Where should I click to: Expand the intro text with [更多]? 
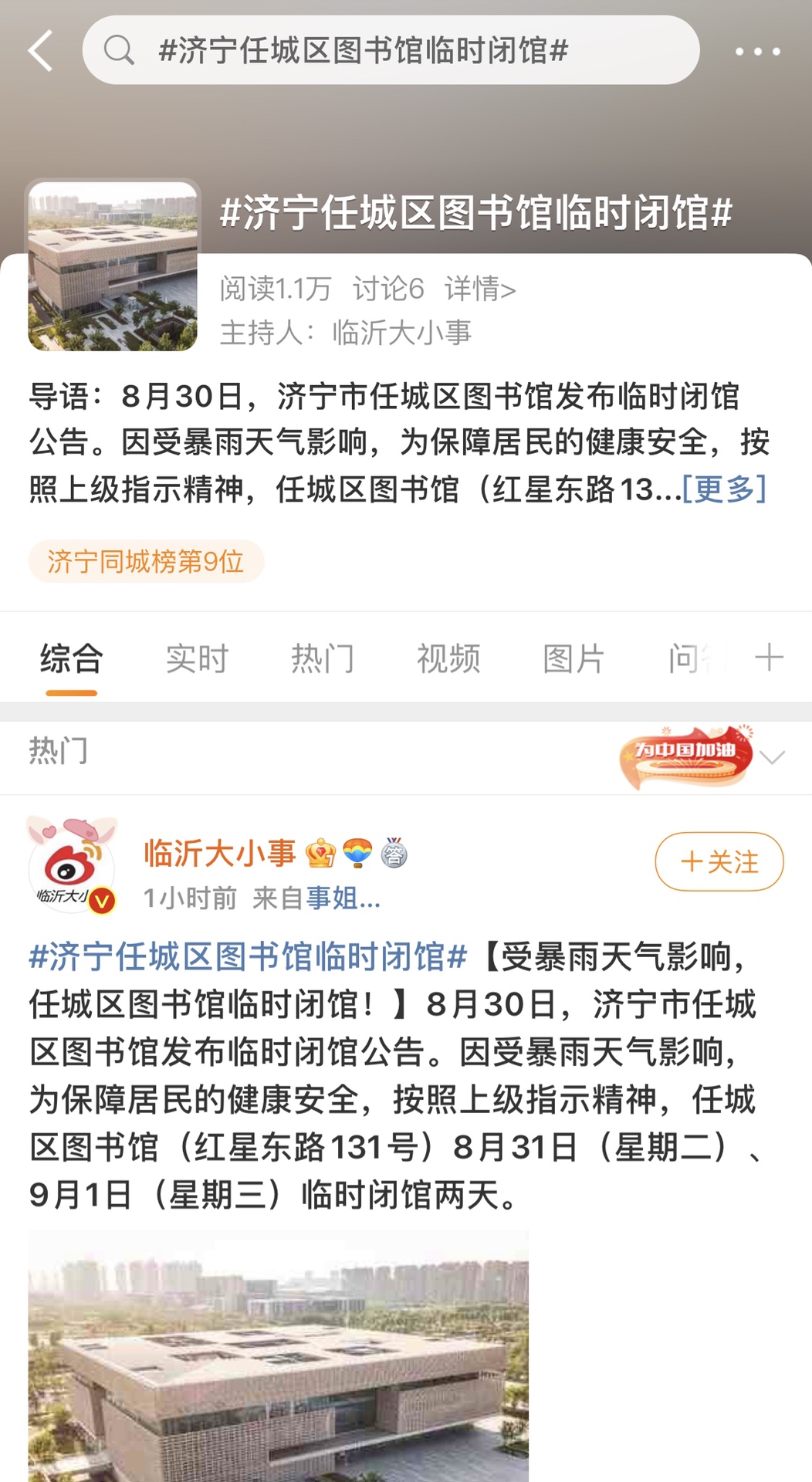724,489
